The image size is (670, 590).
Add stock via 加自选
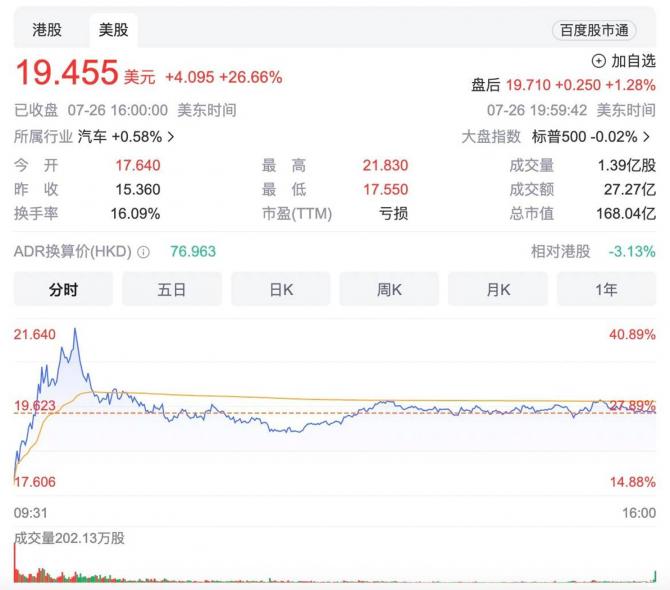tap(624, 61)
